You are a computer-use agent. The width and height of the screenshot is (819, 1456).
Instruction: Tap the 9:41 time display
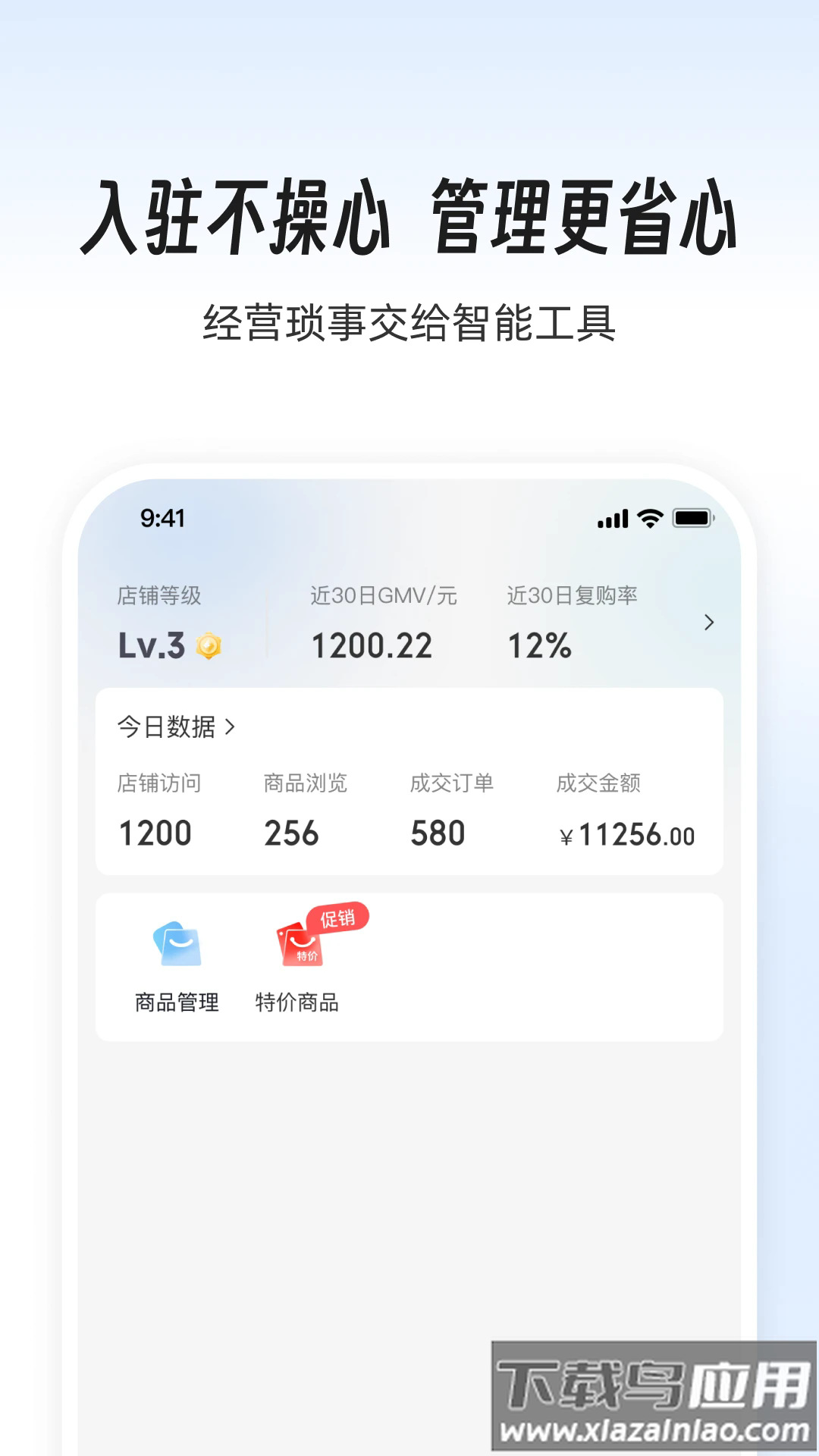[x=161, y=519]
